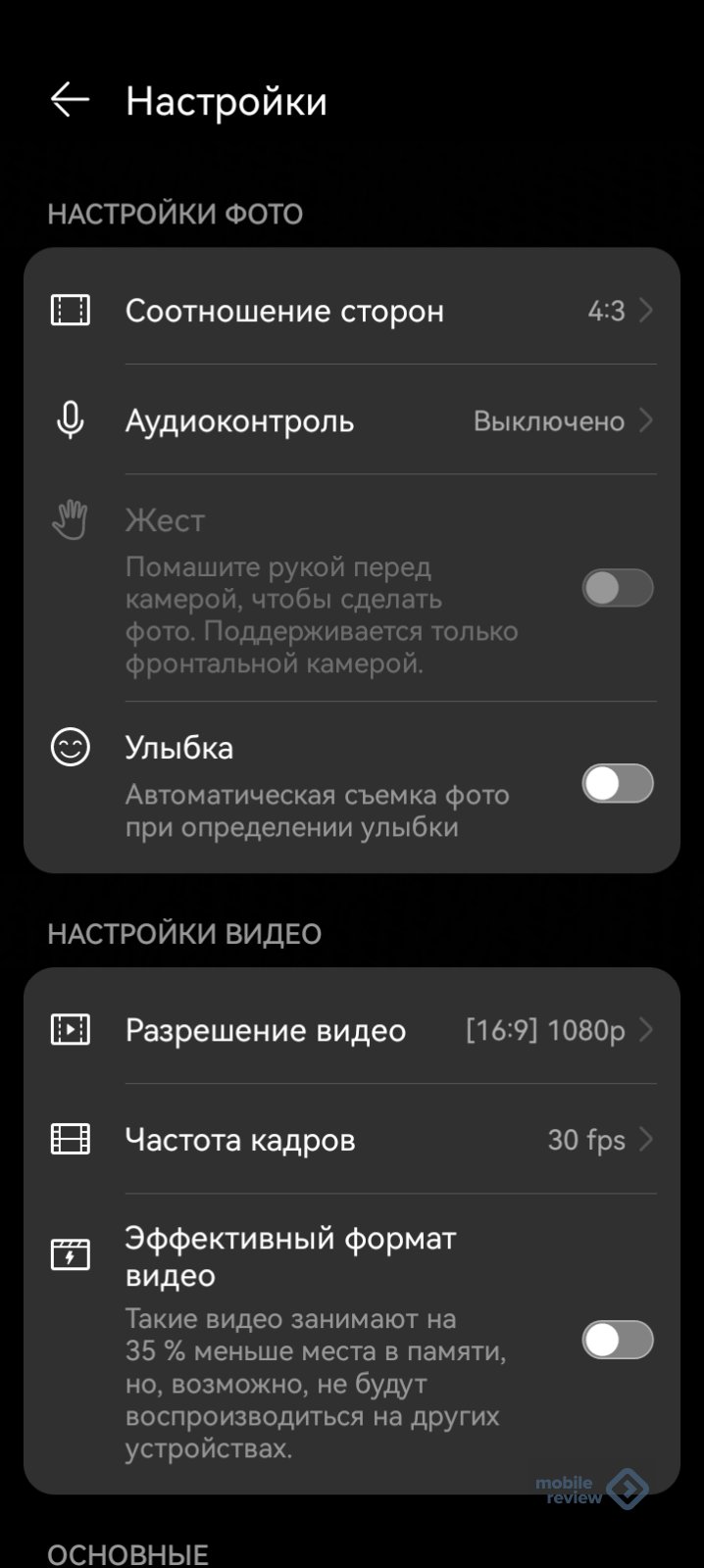This screenshot has width=704, height=1568.
Task: Go back from the Настройки screen
Action: click(70, 100)
